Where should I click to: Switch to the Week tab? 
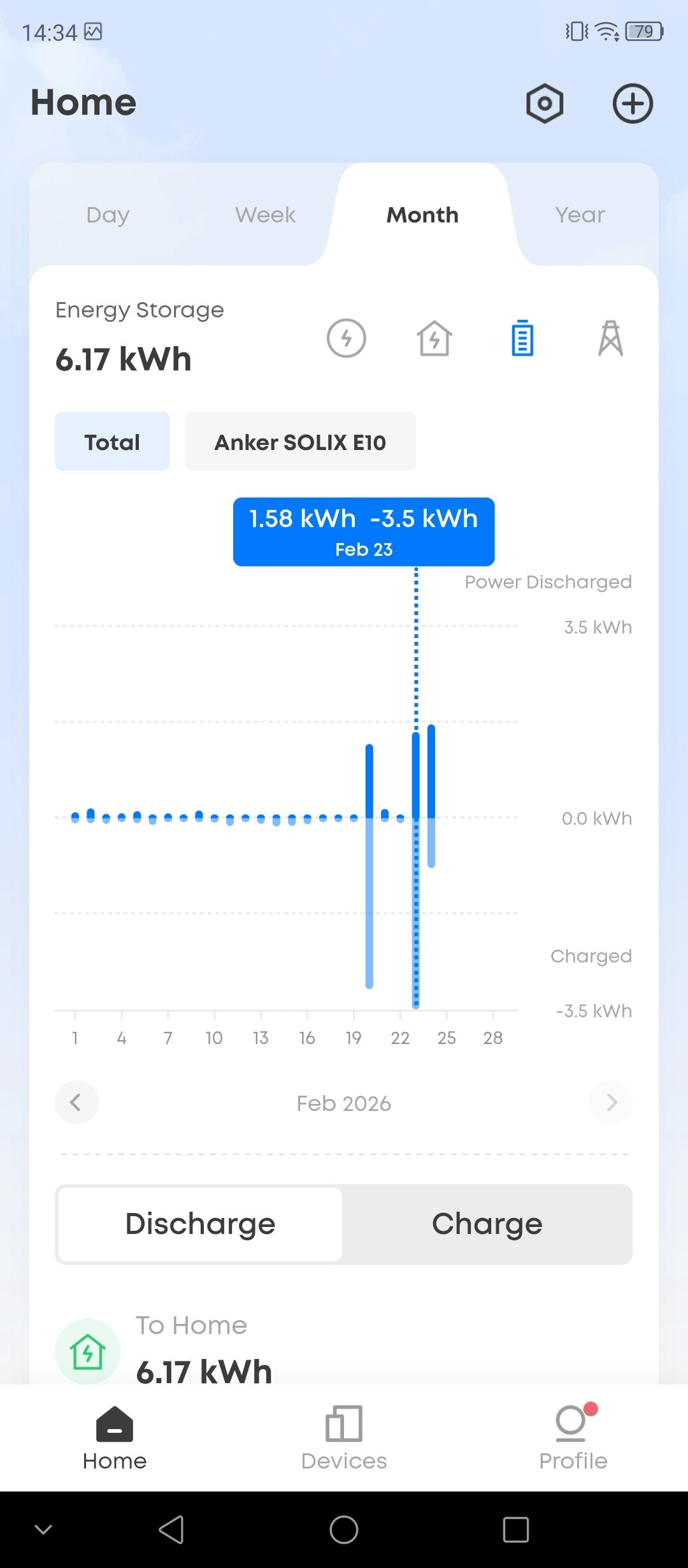(265, 215)
